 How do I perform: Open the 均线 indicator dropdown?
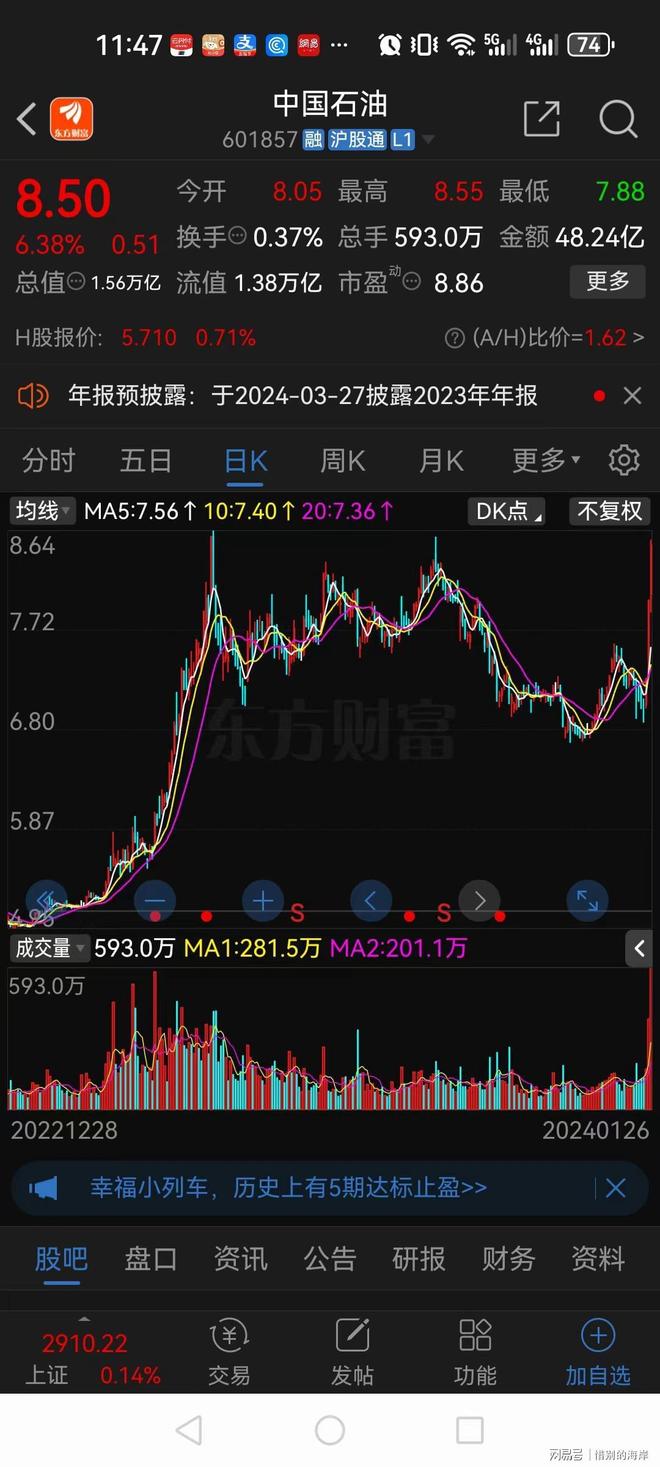click(x=43, y=511)
